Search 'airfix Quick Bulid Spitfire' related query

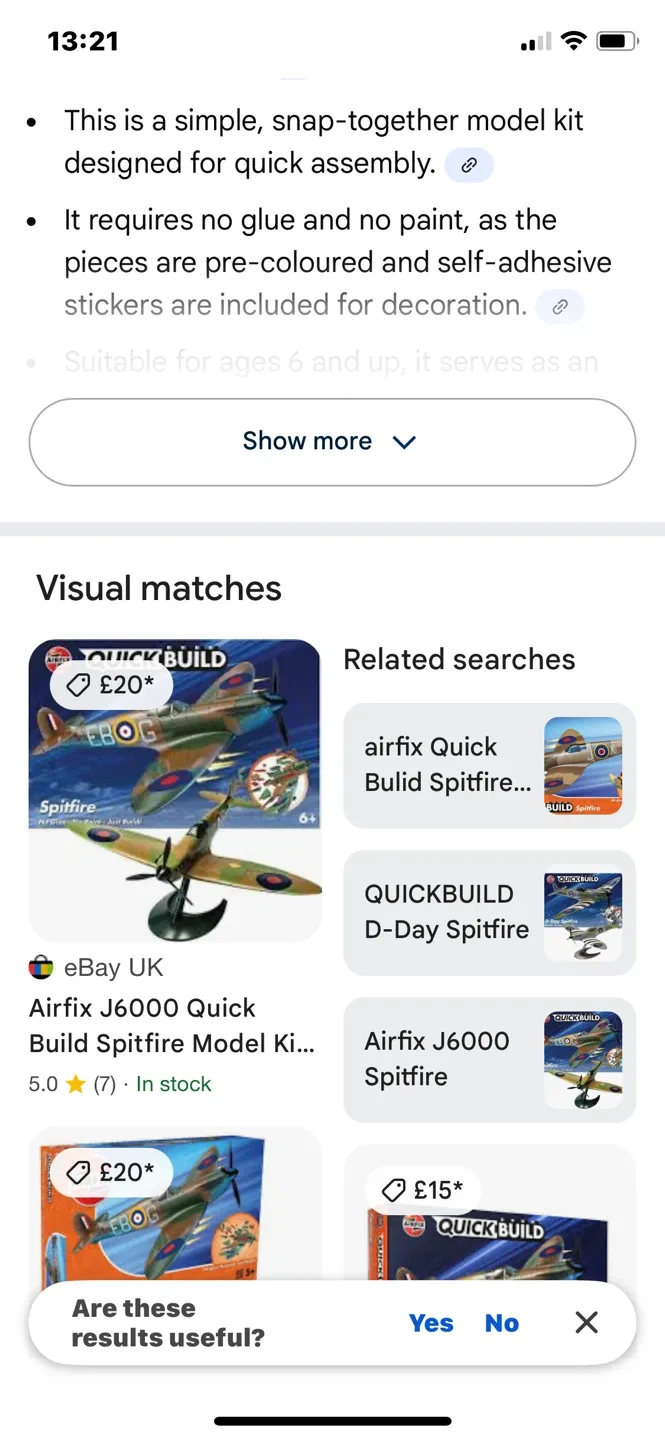[489, 766]
